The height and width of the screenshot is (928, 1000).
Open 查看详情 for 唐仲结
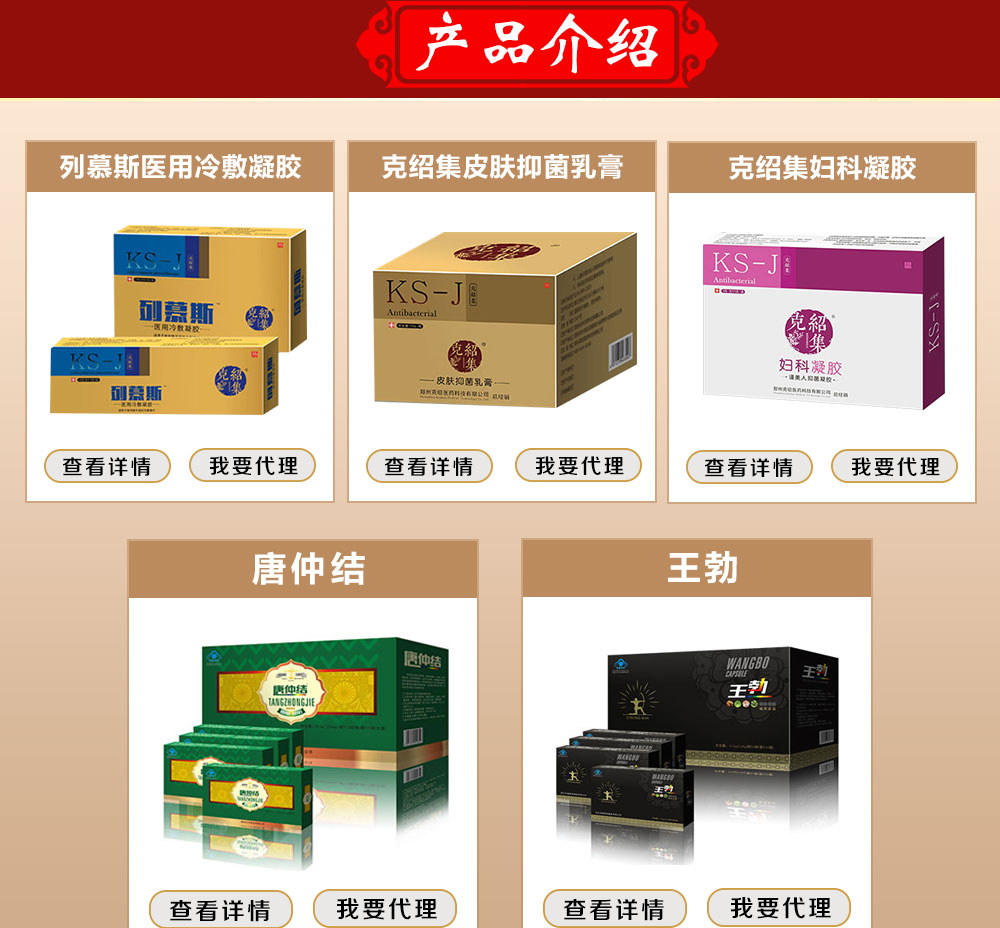(x=220, y=909)
